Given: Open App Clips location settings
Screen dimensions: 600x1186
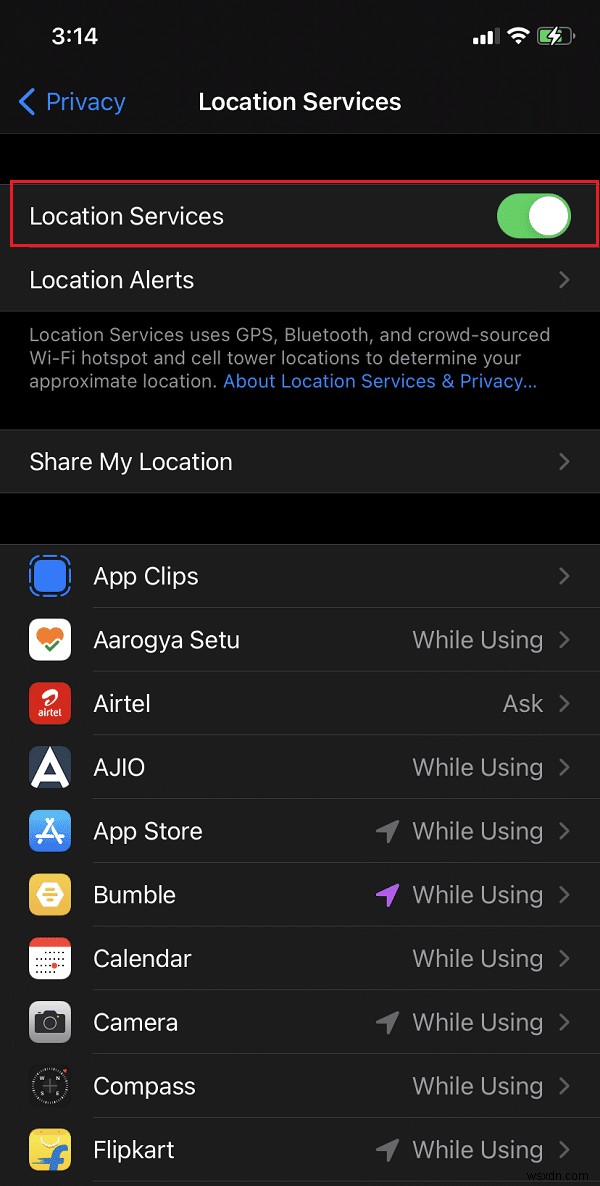Looking at the screenshot, I should pyautogui.click(x=300, y=576).
